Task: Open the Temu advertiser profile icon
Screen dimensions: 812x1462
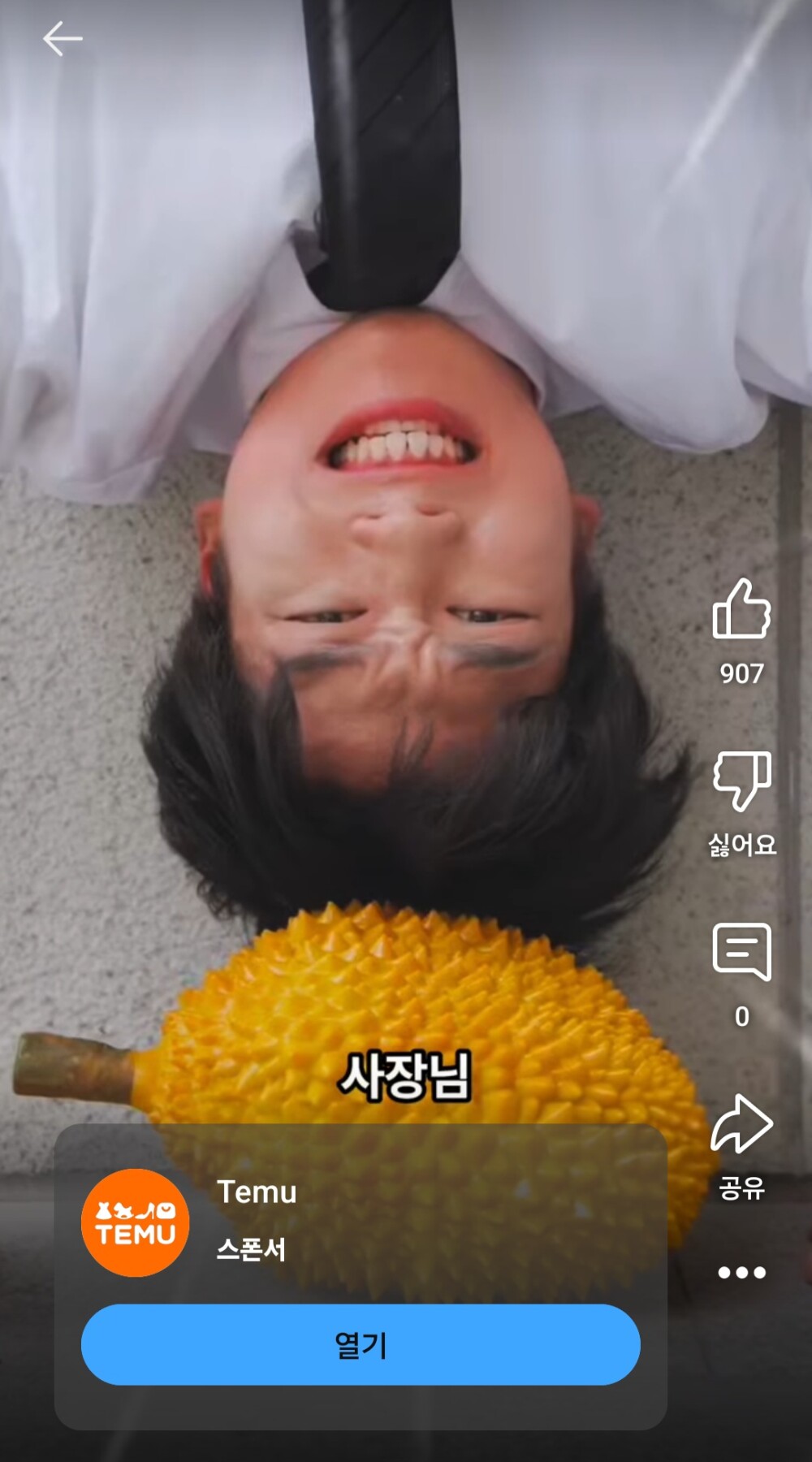Action: (135, 1222)
